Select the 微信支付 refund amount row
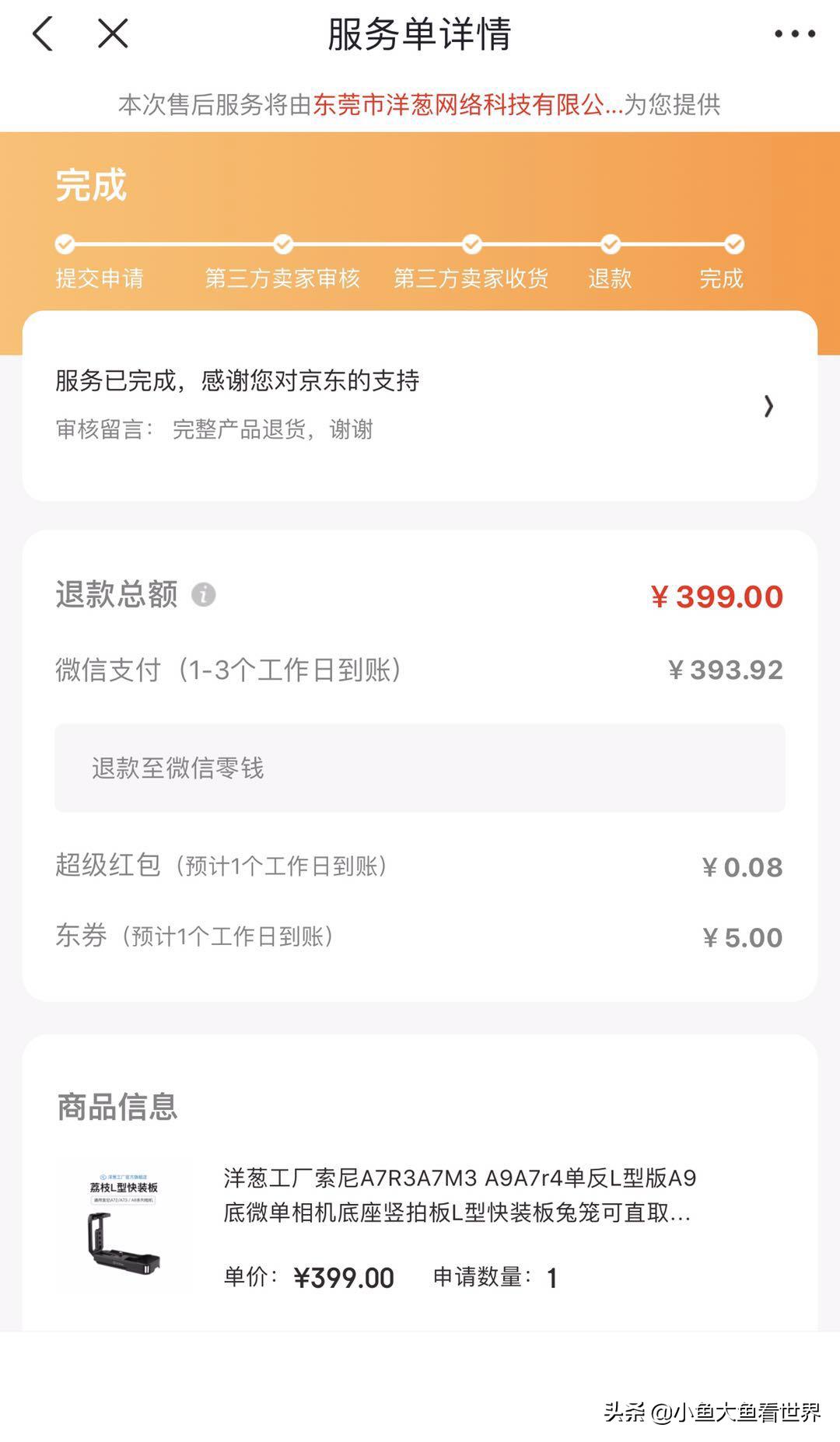This screenshot has height=1442, width=840. click(x=420, y=669)
